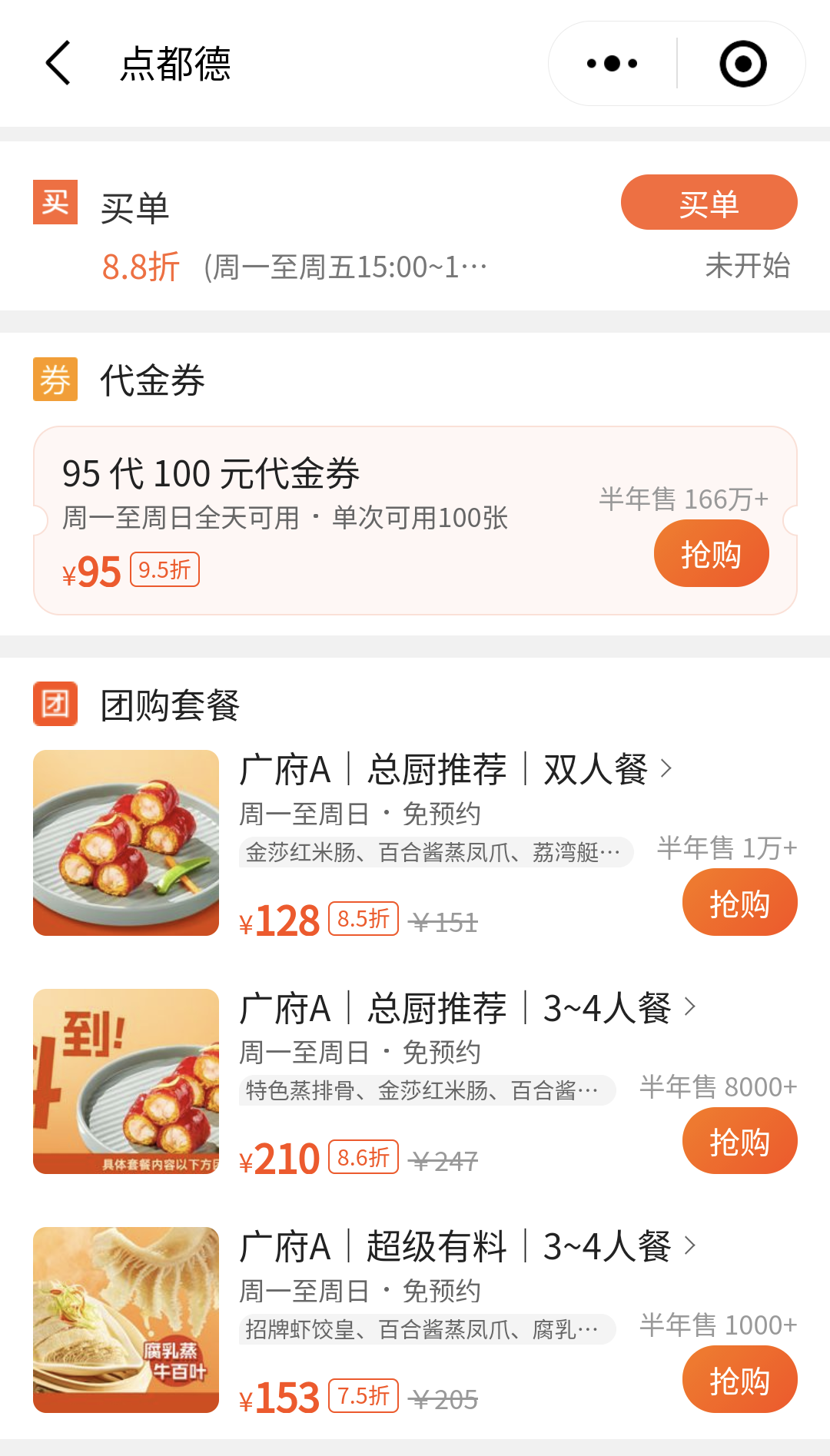View the 腐乳蒸牛百叶 package photo
Image resolution: width=830 pixels, height=1456 pixels.
126,1320
